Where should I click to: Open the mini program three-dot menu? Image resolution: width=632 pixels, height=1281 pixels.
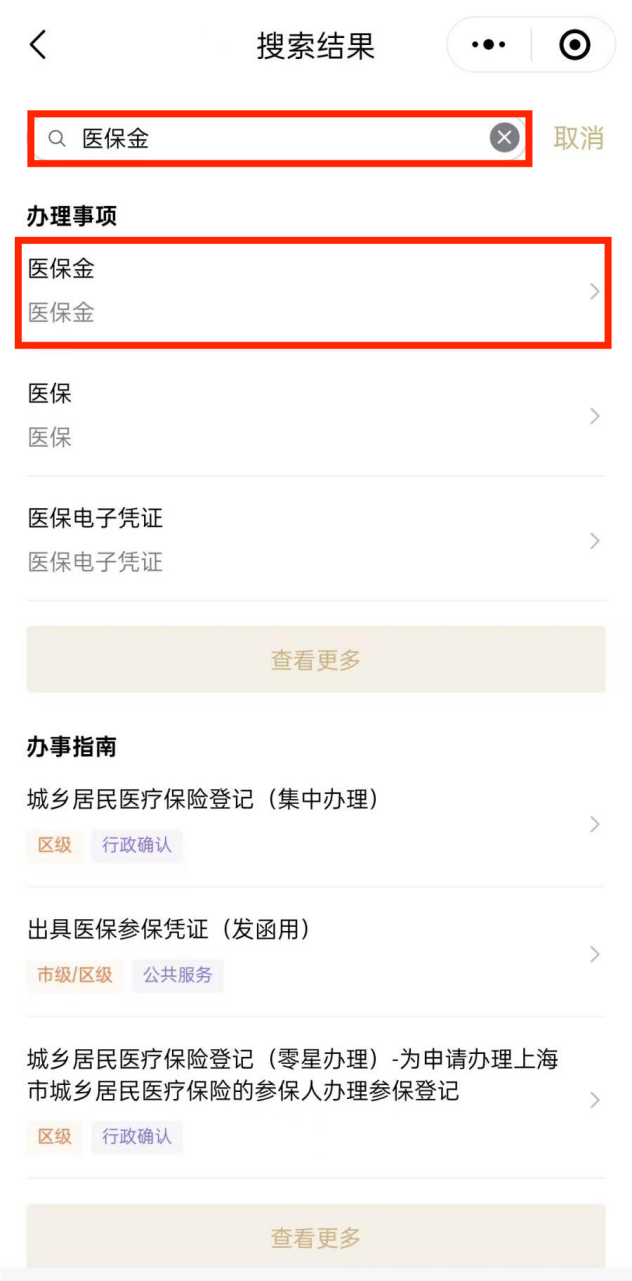(488, 45)
